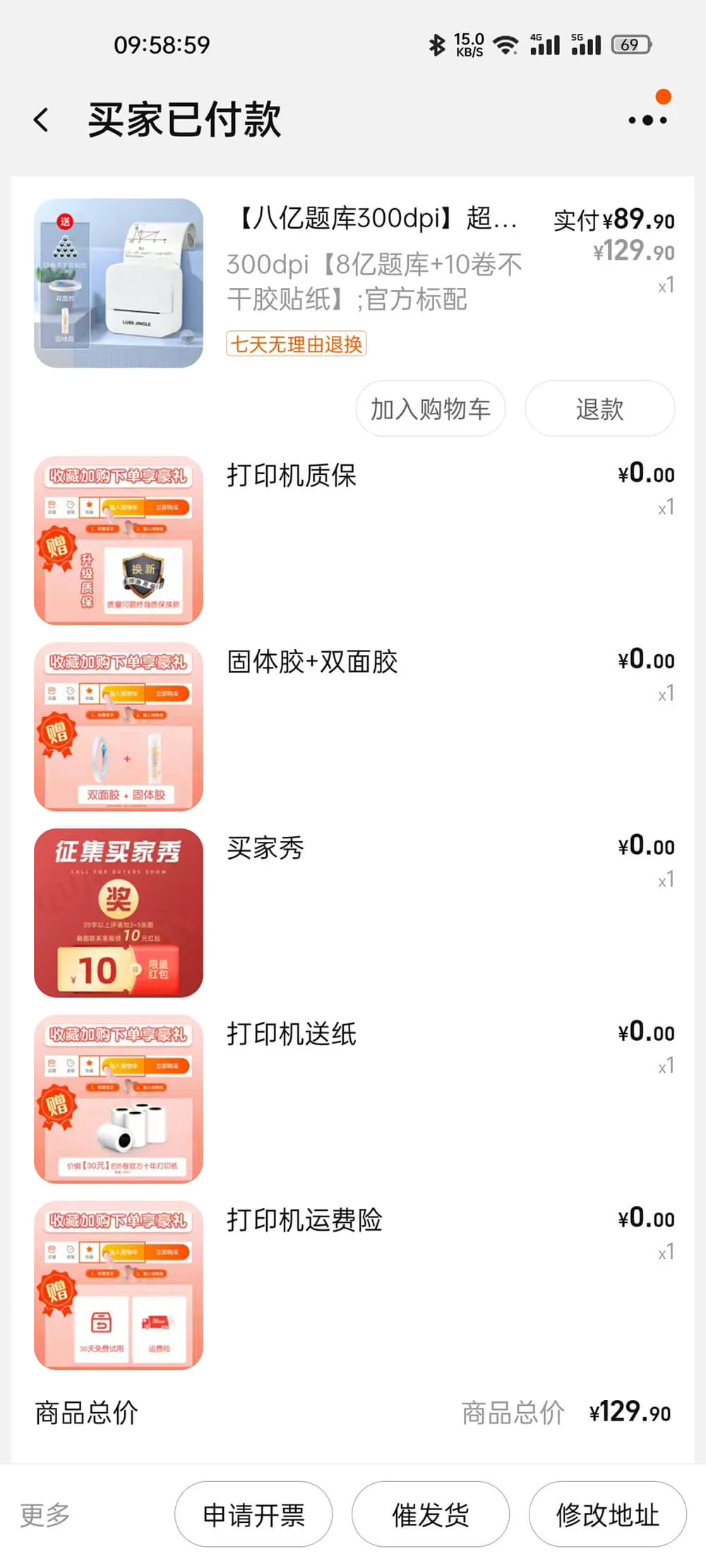Image resolution: width=706 pixels, height=1568 pixels.
Task: Apply for an invoice via 申请开票
Action: 253,1514
